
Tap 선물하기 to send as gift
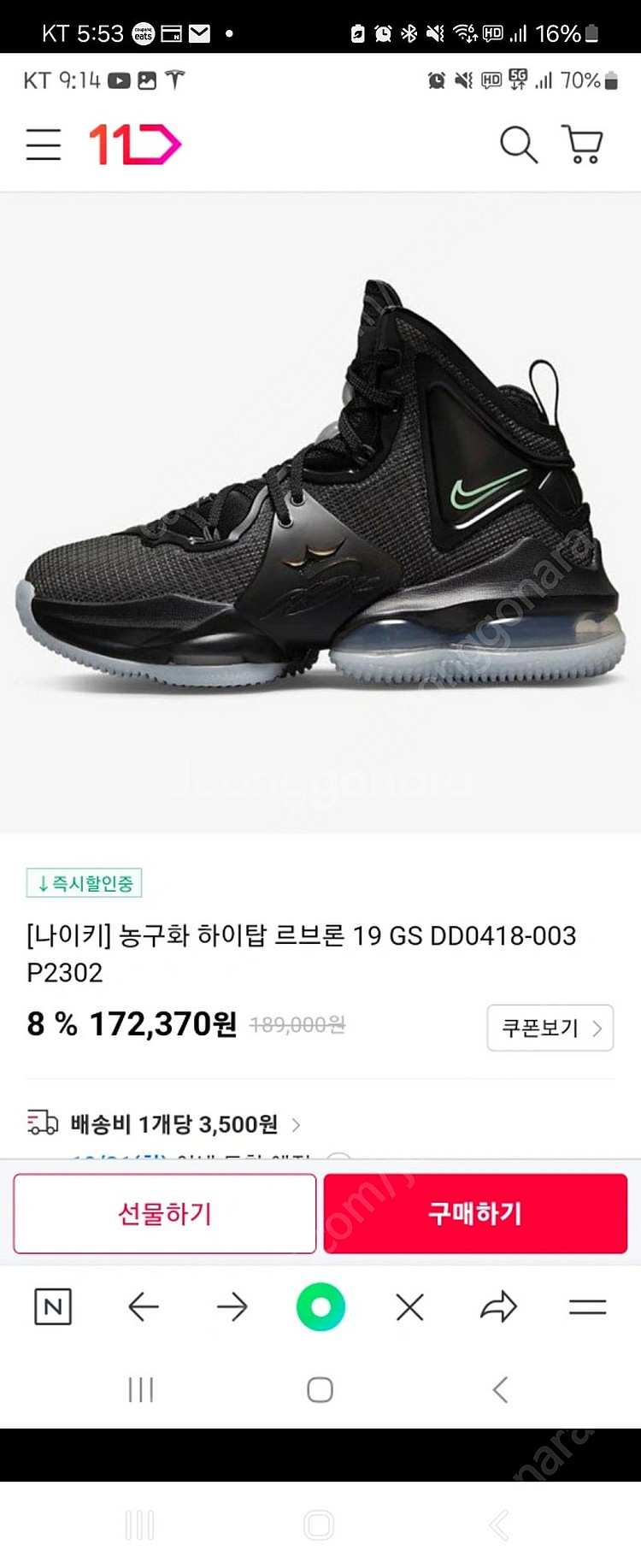[x=165, y=1213]
